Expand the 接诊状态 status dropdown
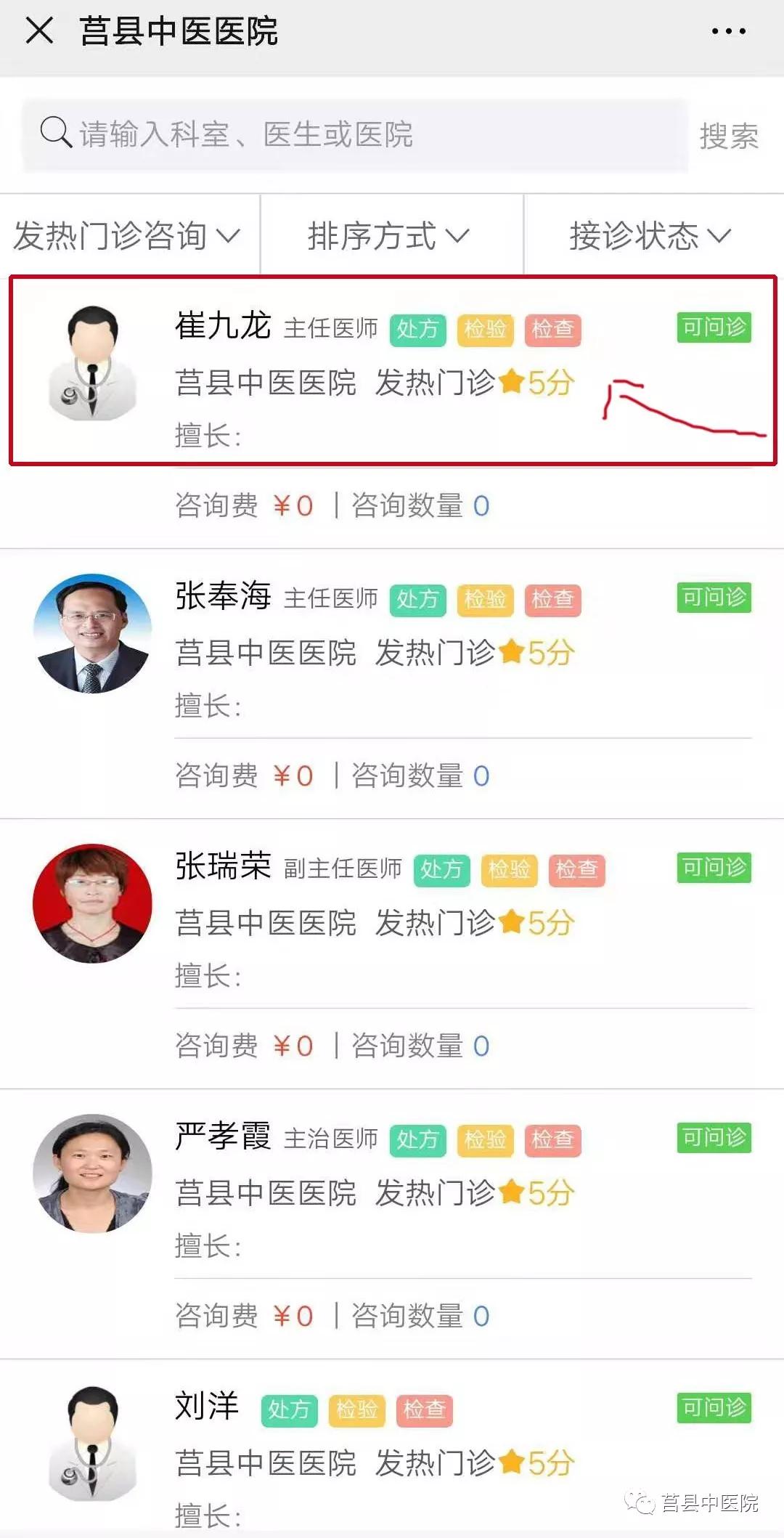 tap(646, 235)
